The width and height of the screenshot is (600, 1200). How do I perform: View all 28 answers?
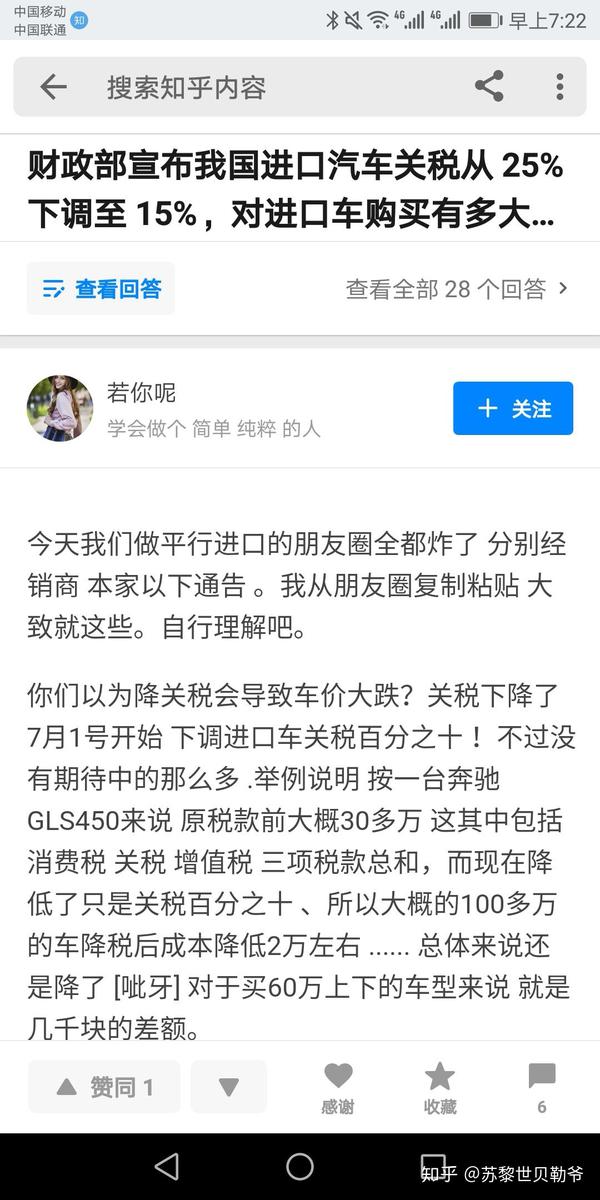(456, 289)
